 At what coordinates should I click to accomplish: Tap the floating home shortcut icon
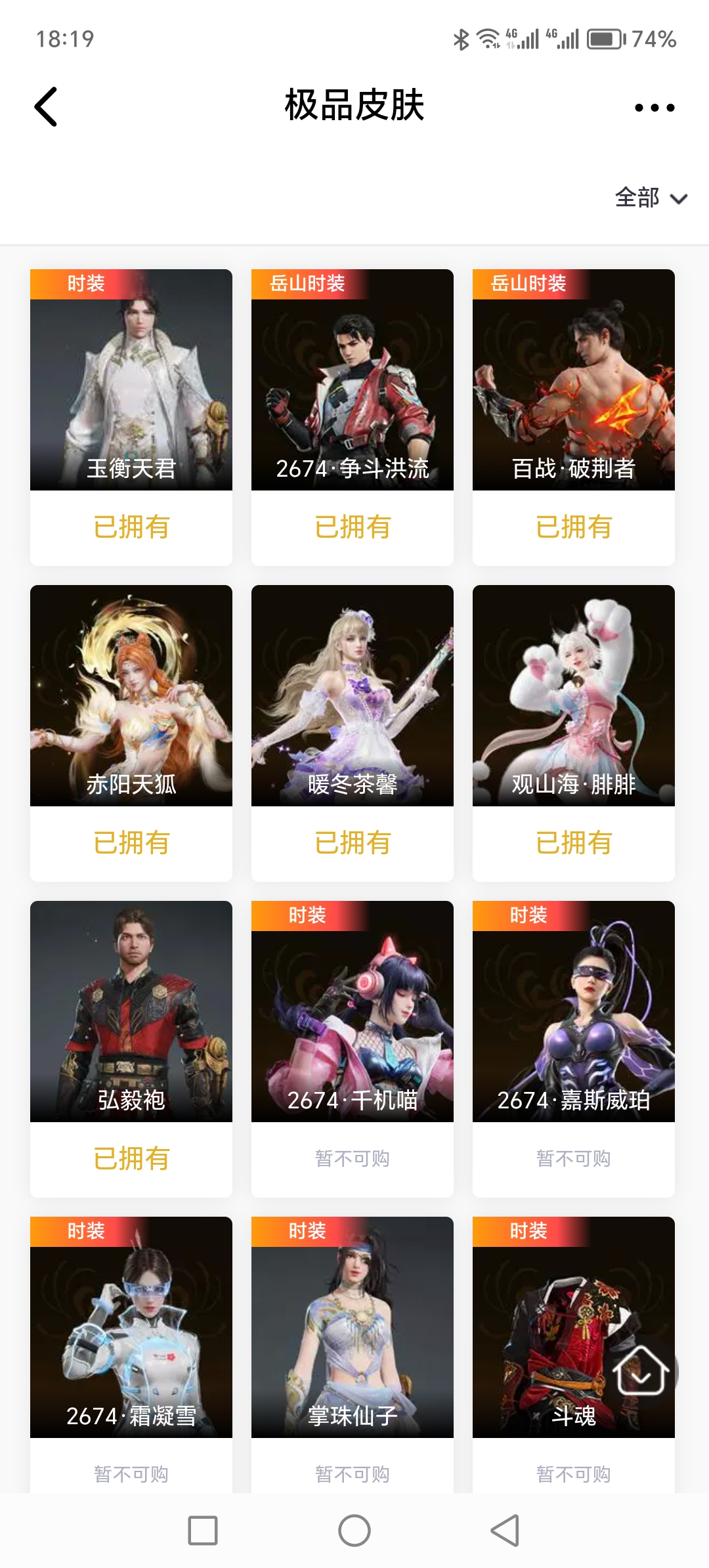tap(641, 1370)
